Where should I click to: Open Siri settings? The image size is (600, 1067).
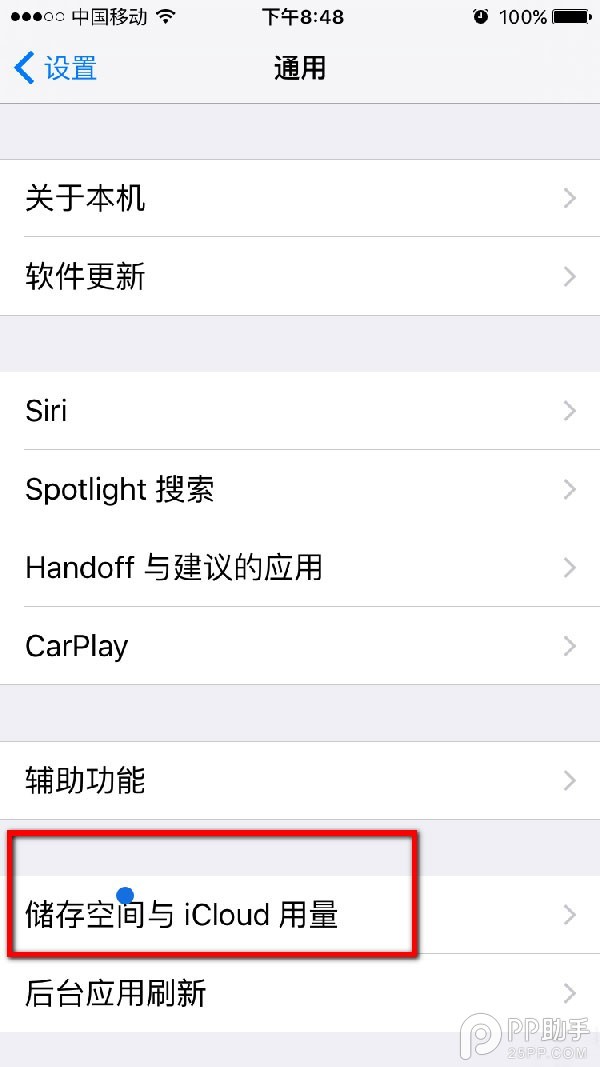point(300,411)
